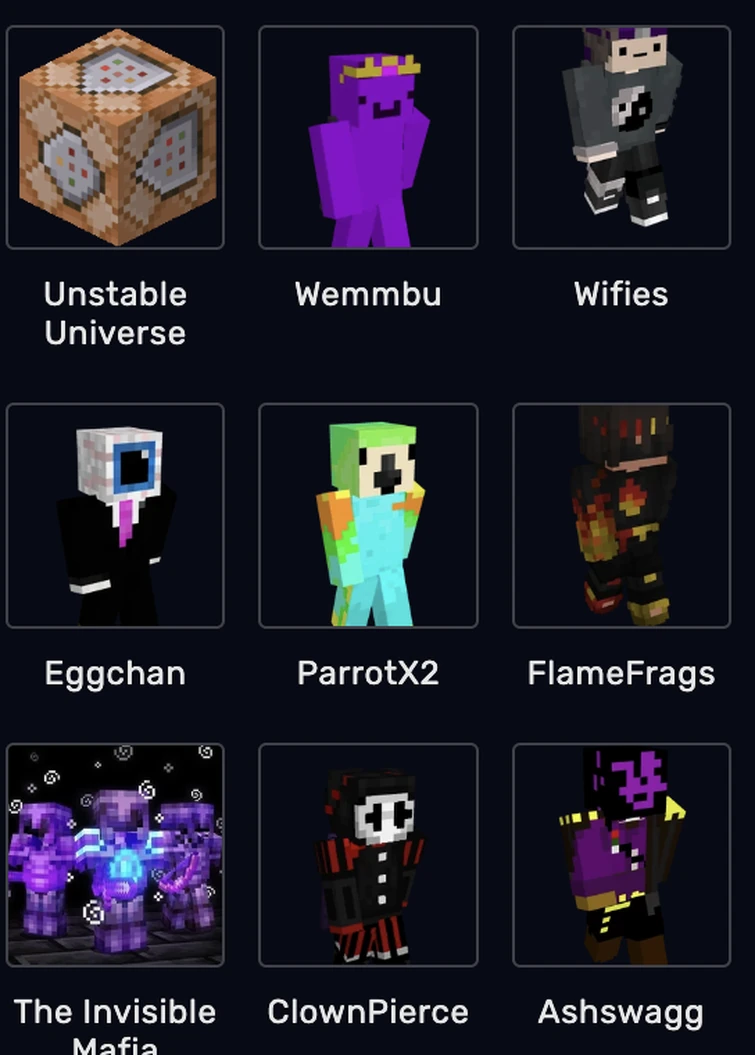Select Wemmbu's purple crowned skin image

[368, 136]
